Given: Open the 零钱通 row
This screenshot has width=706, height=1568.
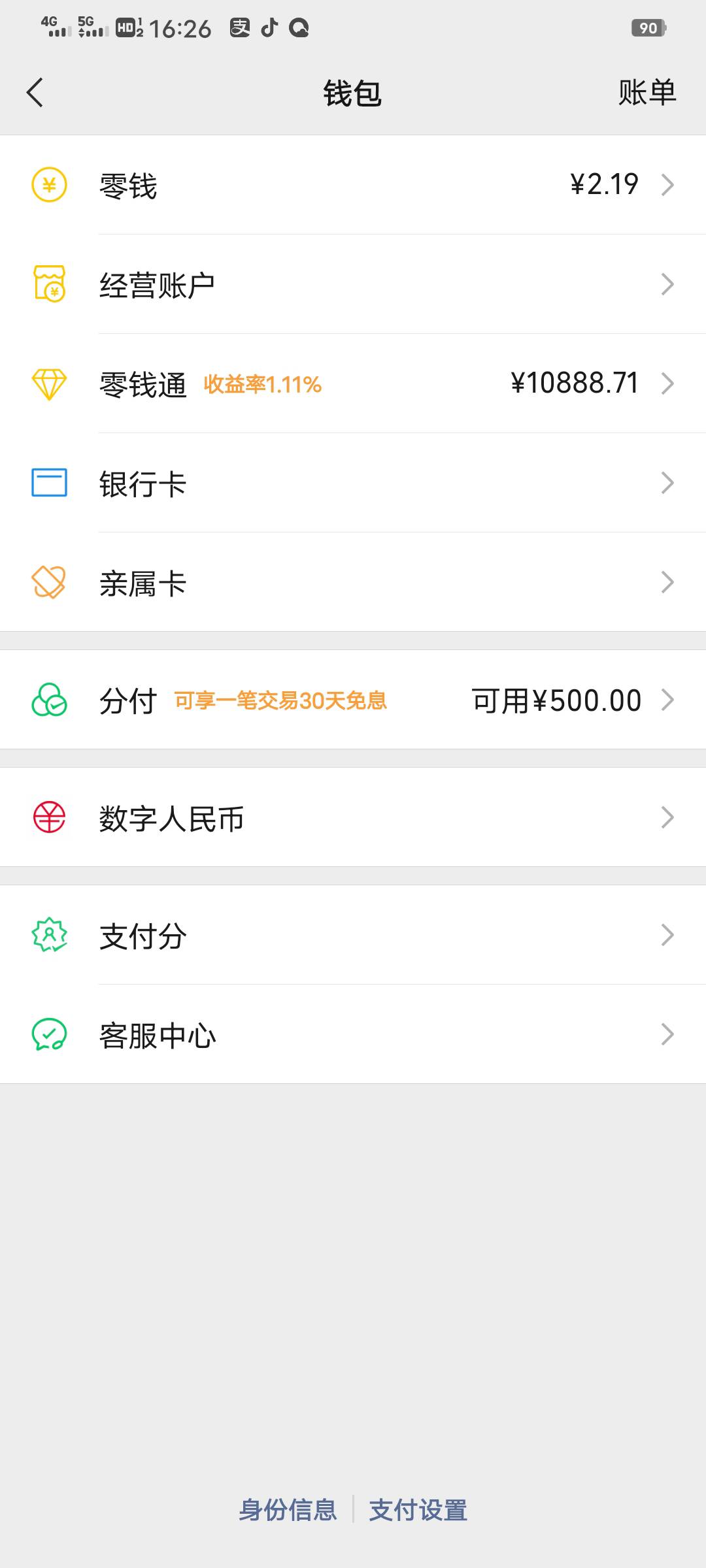Looking at the screenshot, I should 353,384.
